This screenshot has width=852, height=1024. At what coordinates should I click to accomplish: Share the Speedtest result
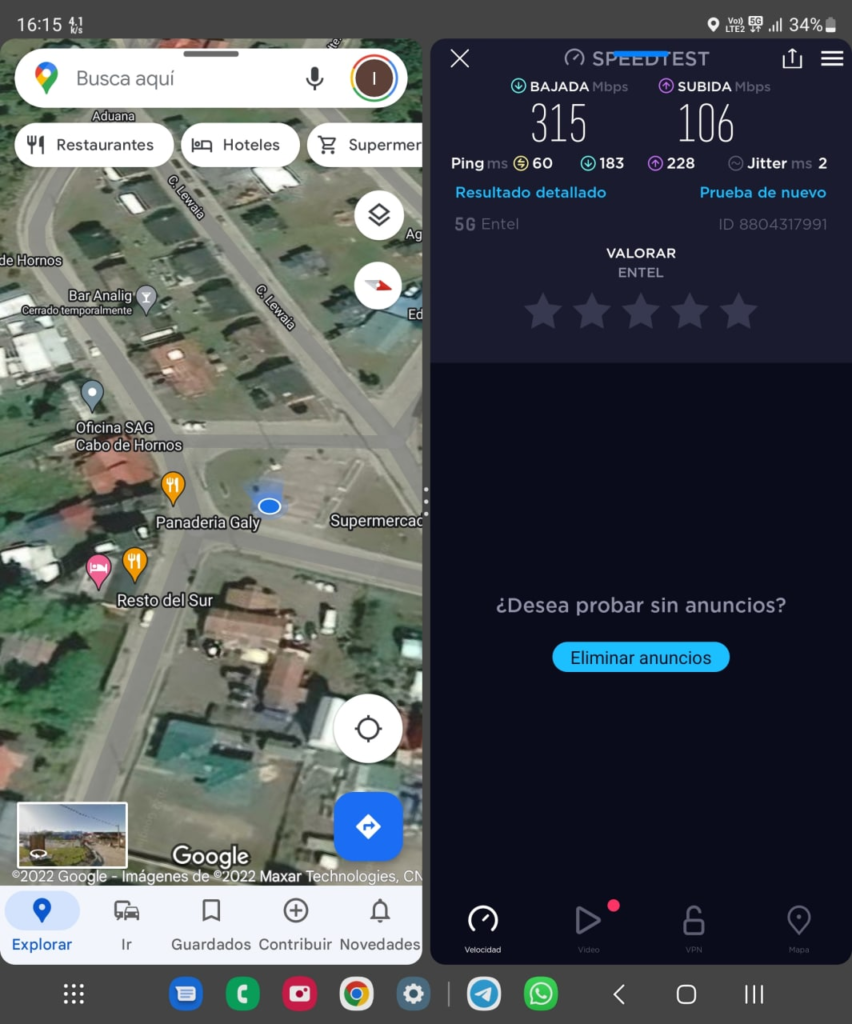792,58
